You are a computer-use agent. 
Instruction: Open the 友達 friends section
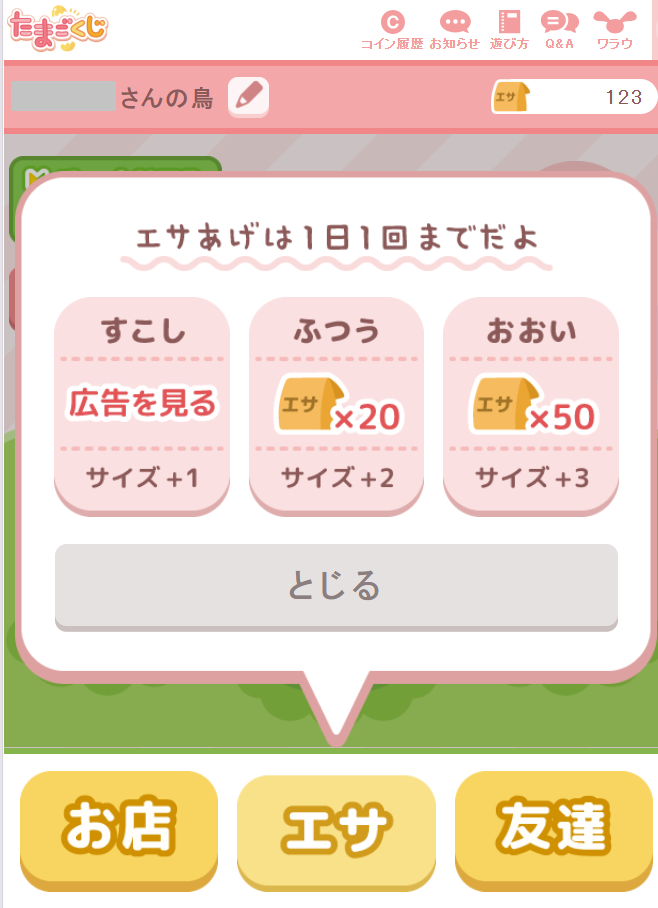pos(553,829)
